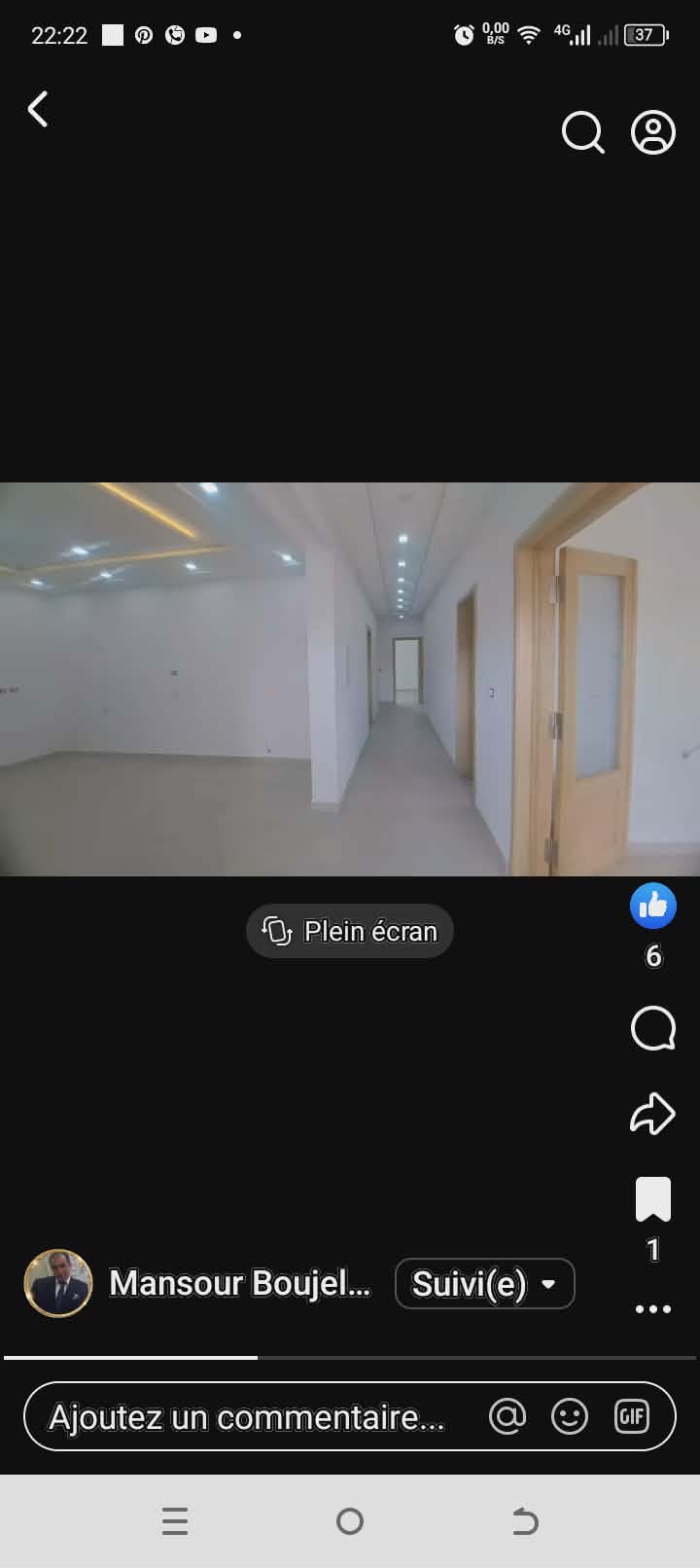Image resolution: width=700 pixels, height=1568 pixels.
Task: Open the Suivi(e) dropdown
Action: pyautogui.click(x=484, y=1284)
